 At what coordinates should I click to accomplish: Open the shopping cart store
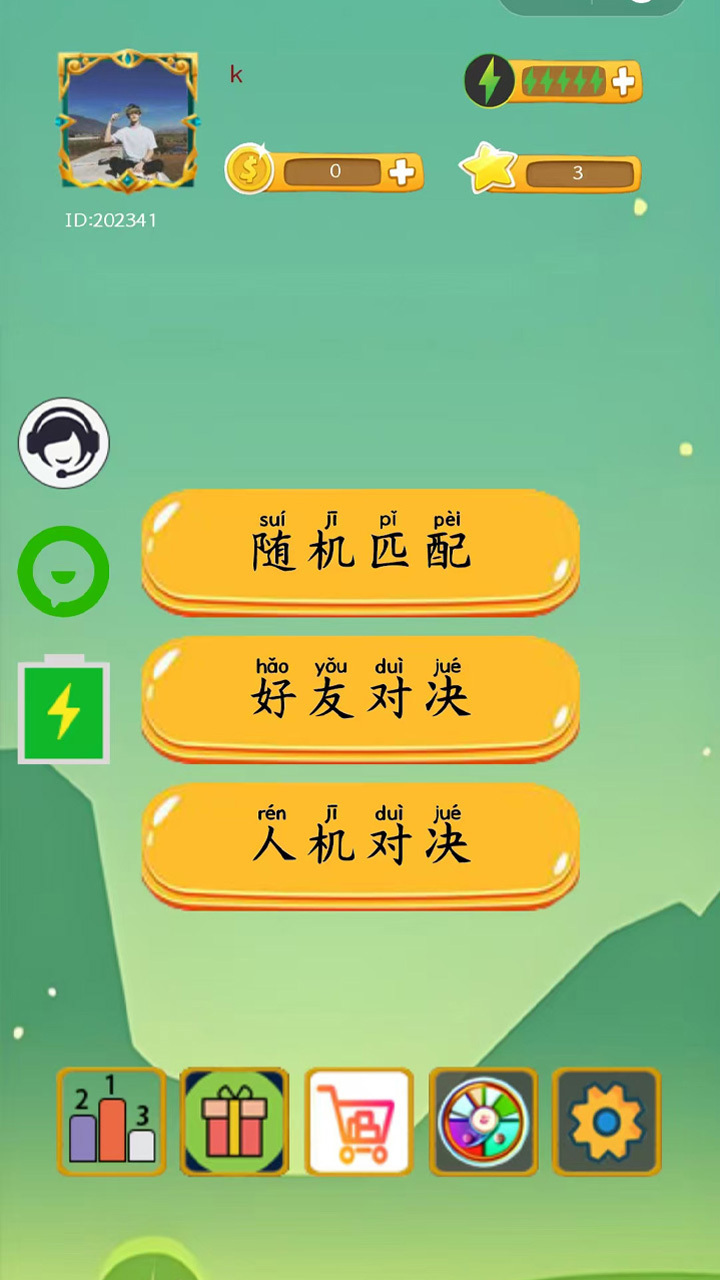[x=359, y=1121]
